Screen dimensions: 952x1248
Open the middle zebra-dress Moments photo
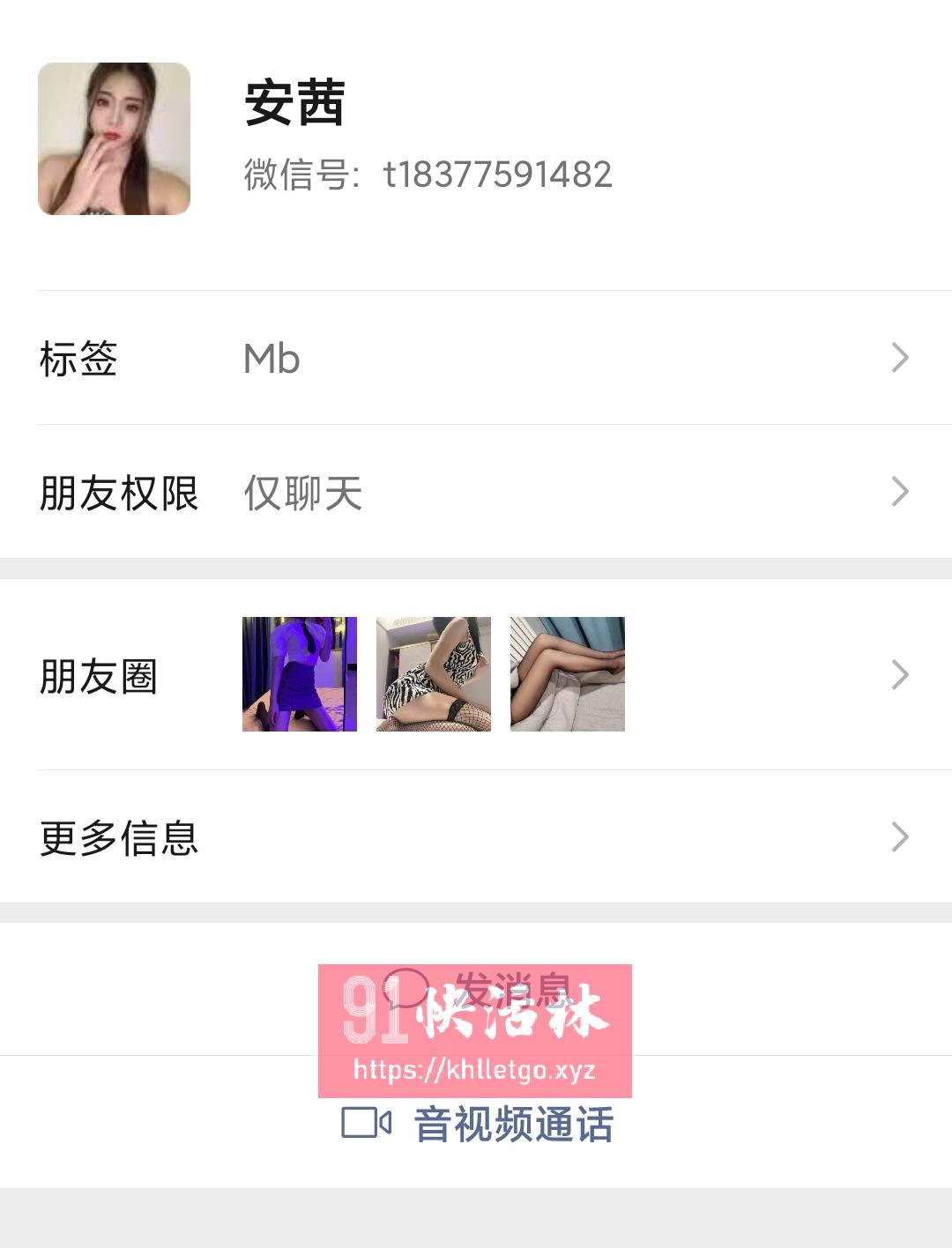pos(434,674)
